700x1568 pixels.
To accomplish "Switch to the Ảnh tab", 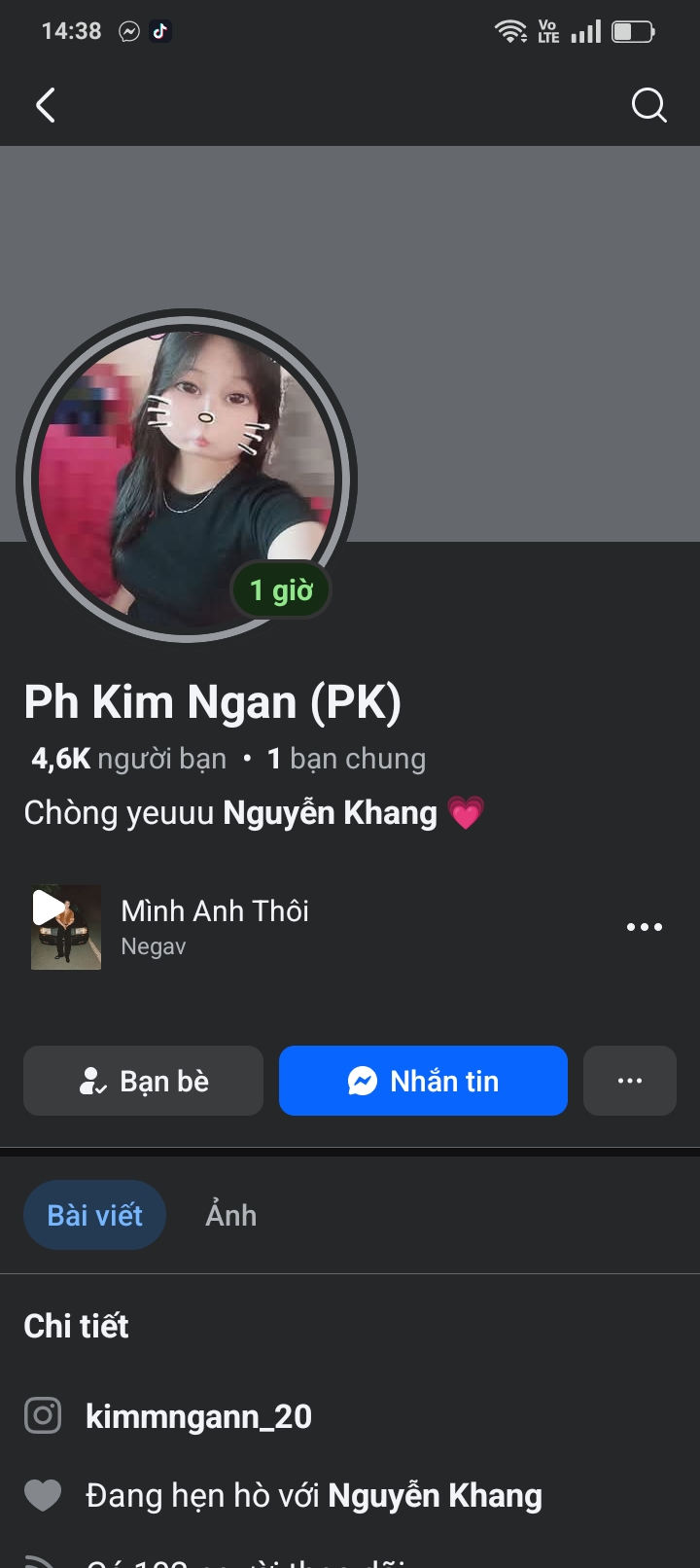I will pos(231,1215).
